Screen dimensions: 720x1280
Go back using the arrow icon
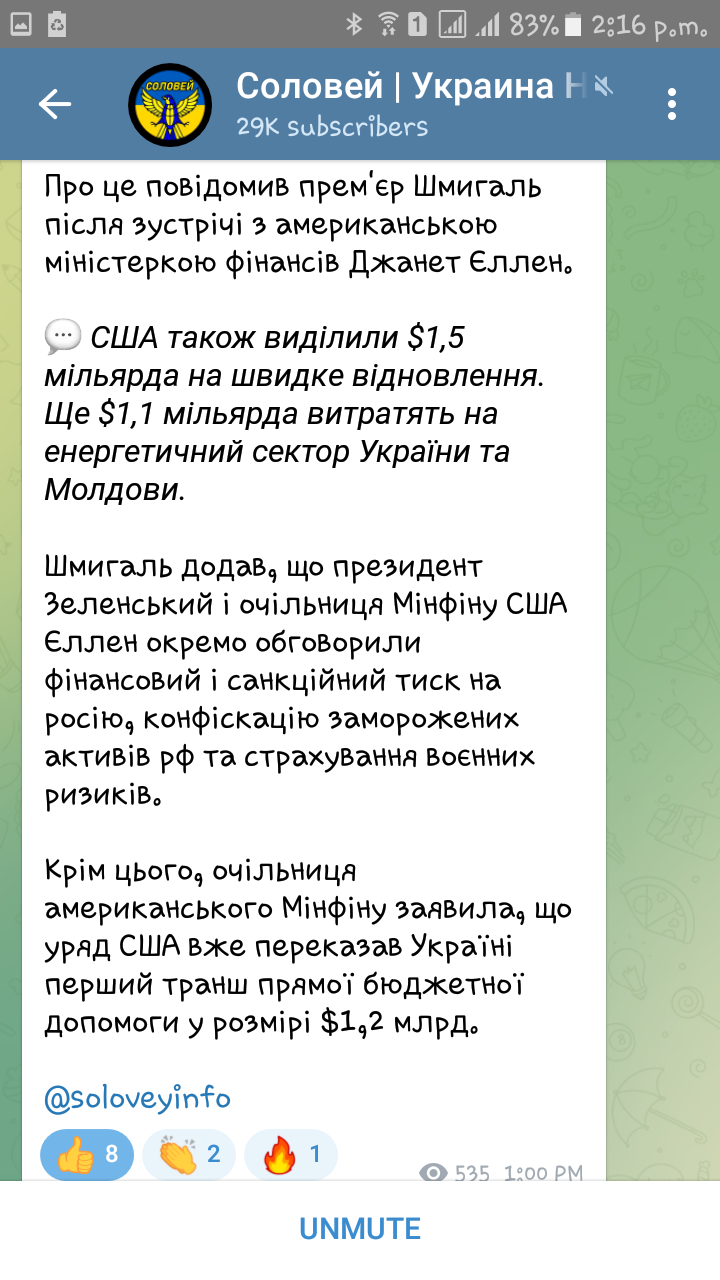pyautogui.click(x=54, y=104)
